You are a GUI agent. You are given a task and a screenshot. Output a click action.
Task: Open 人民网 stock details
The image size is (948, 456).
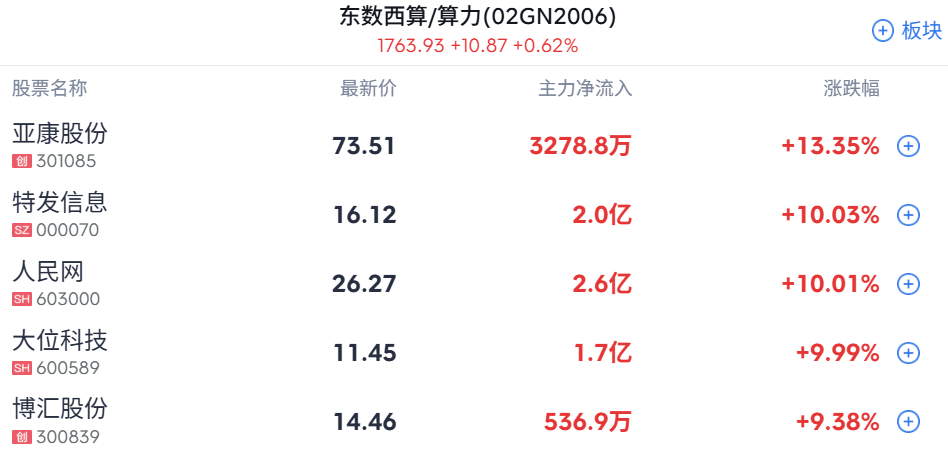pos(48,272)
